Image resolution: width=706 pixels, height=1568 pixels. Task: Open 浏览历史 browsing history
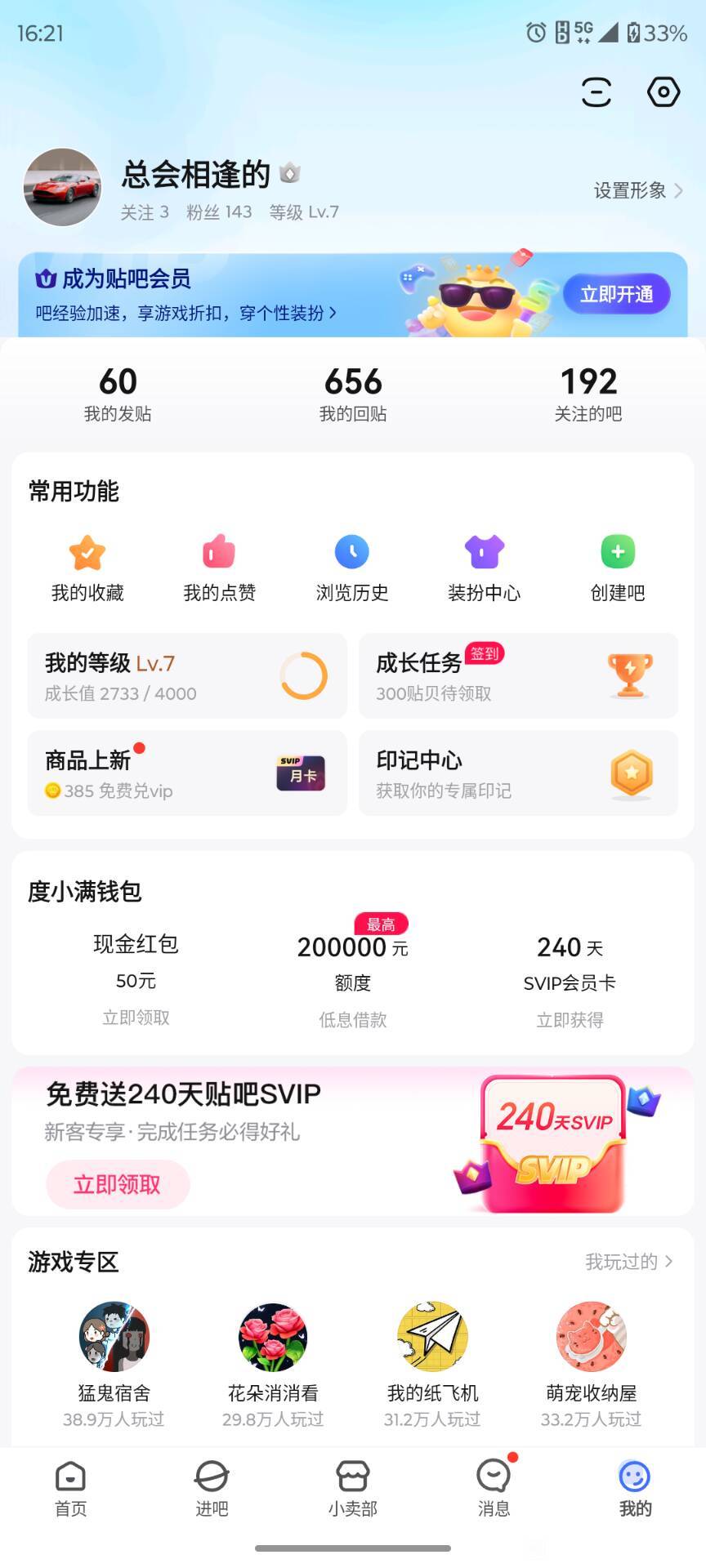click(x=352, y=568)
